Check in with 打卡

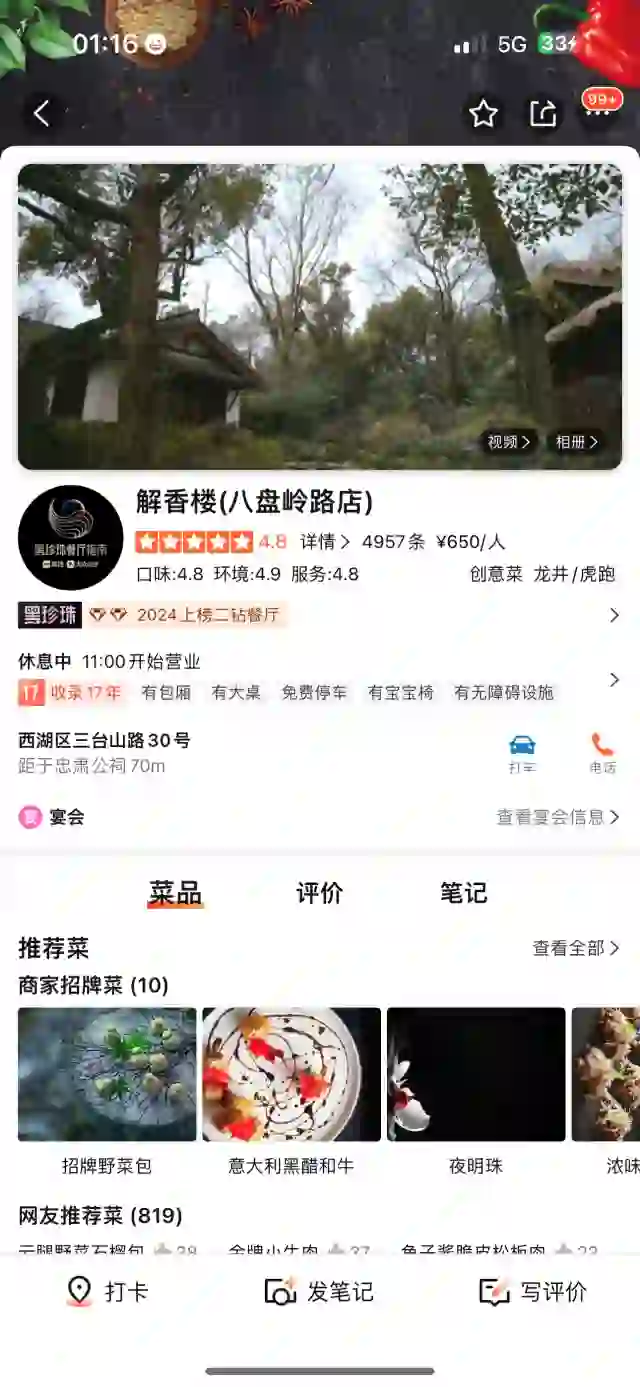click(108, 1291)
